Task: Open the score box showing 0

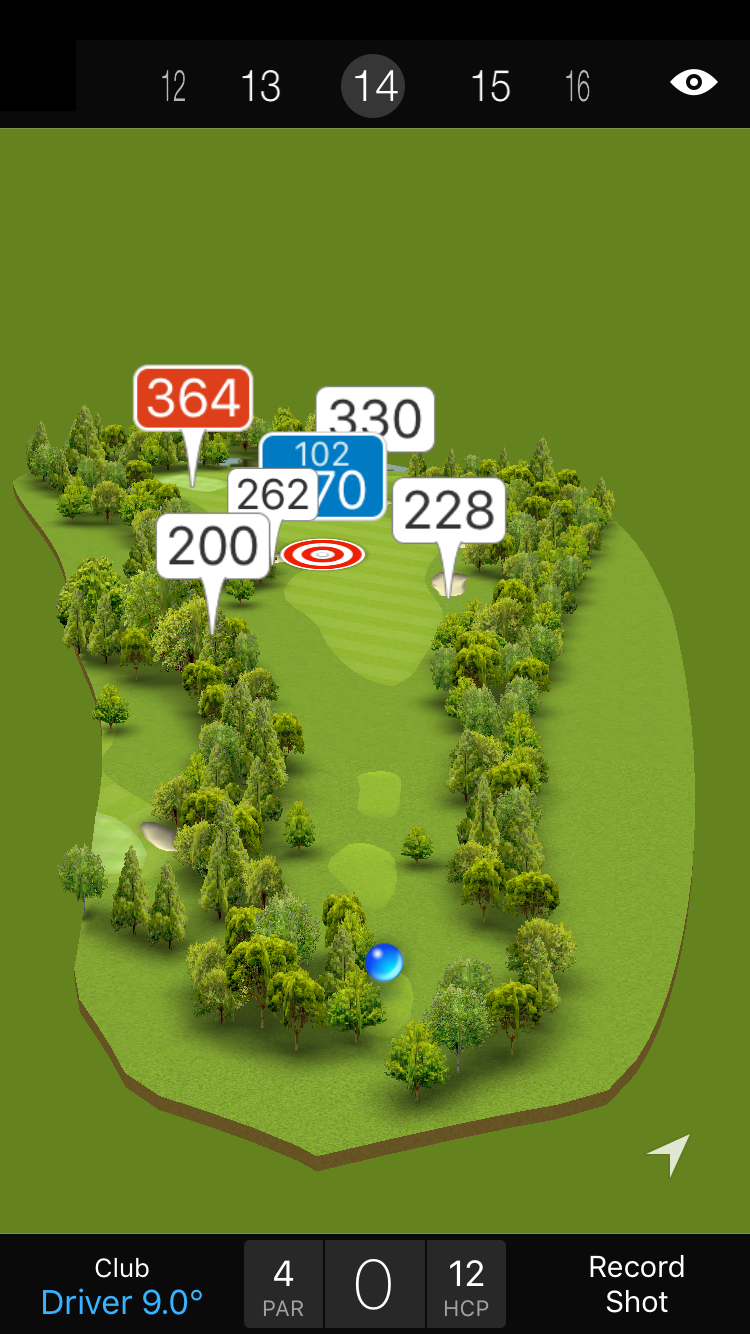Action: pos(374,1285)
